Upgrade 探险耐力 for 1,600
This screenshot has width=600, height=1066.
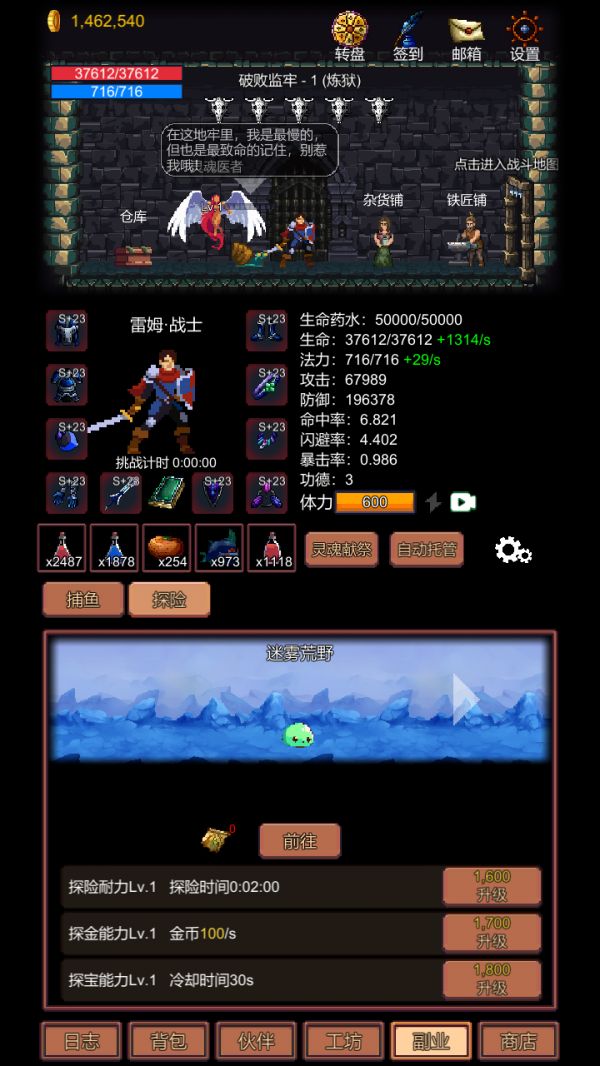492,886
